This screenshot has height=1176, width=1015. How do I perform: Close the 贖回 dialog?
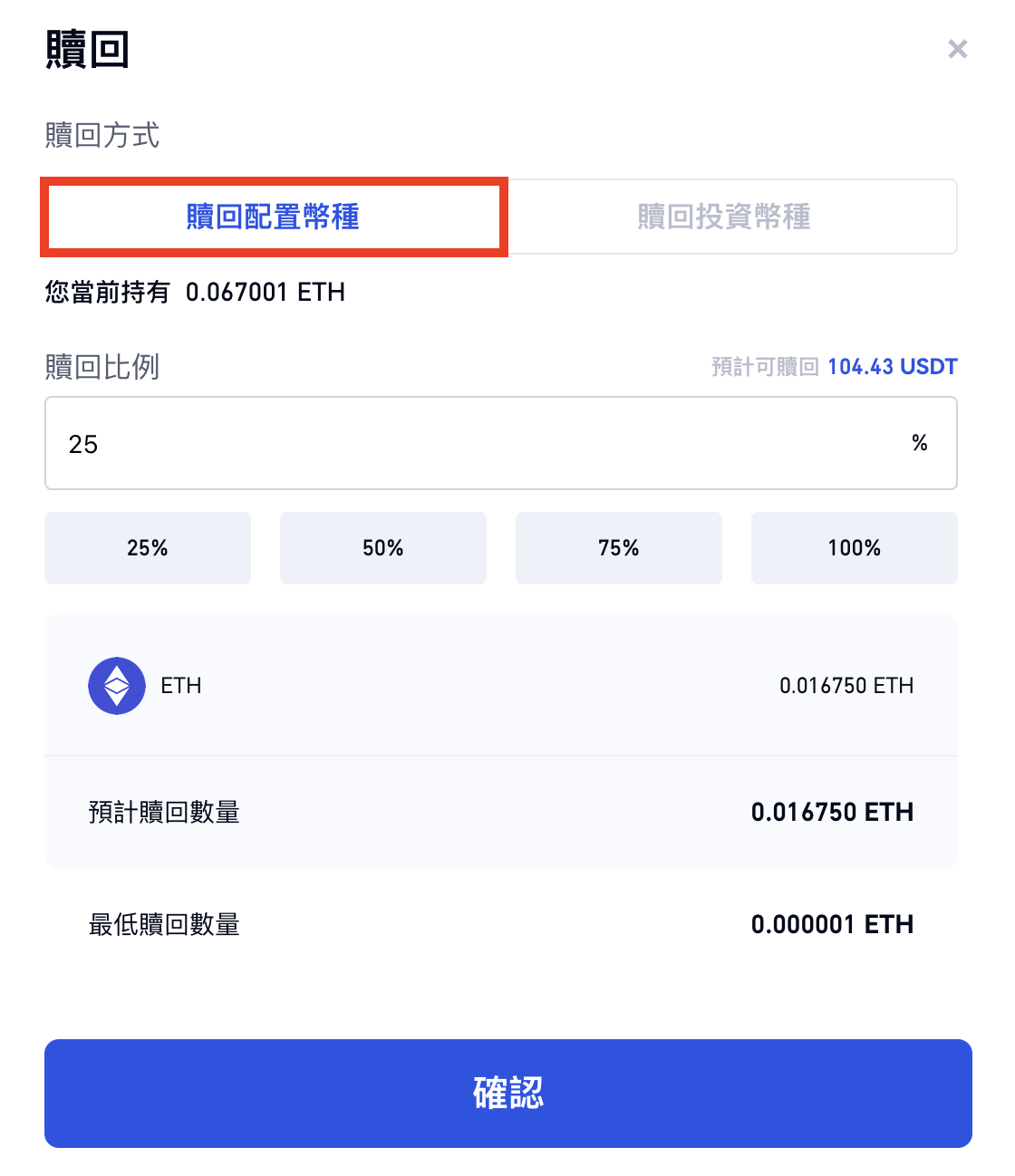click(x=957, y=49)
